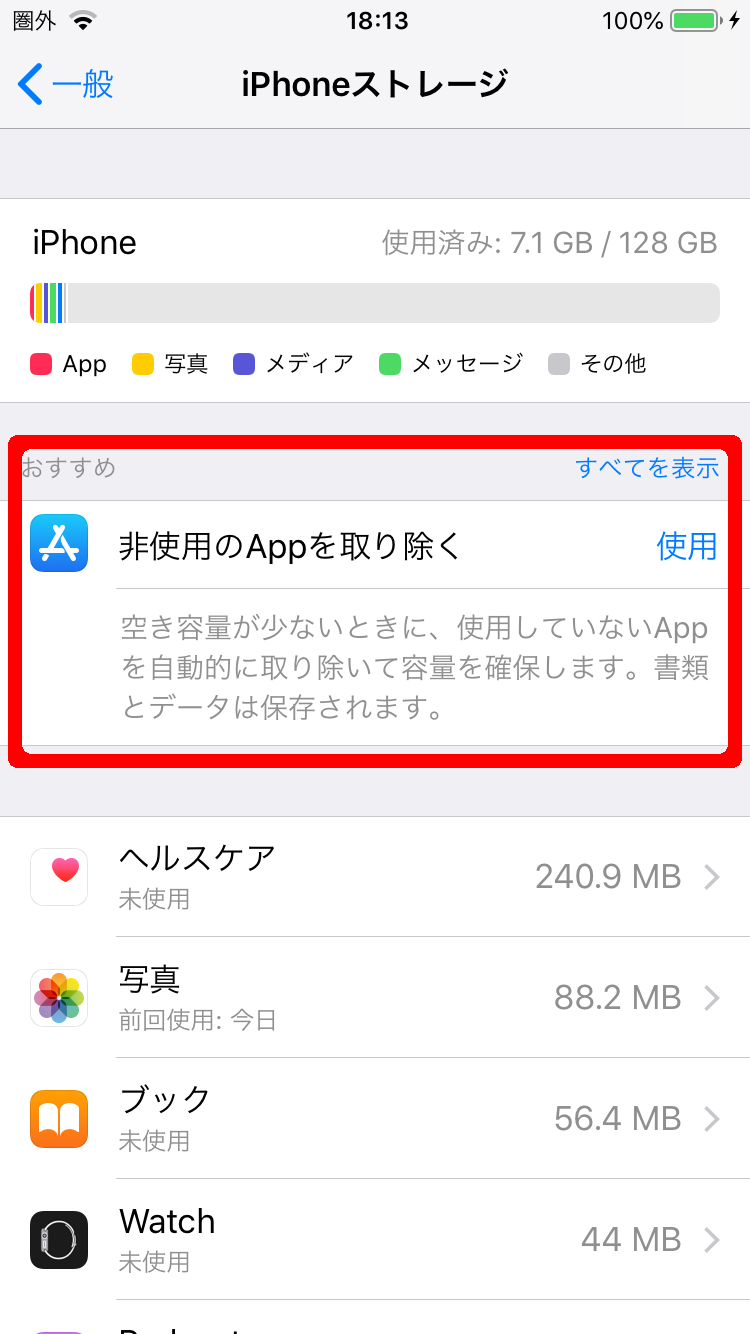Viewport: 750px width, 1334px height.
Task: Tap すべてを表示 to show all recommendations
Action: click(646, 467)
